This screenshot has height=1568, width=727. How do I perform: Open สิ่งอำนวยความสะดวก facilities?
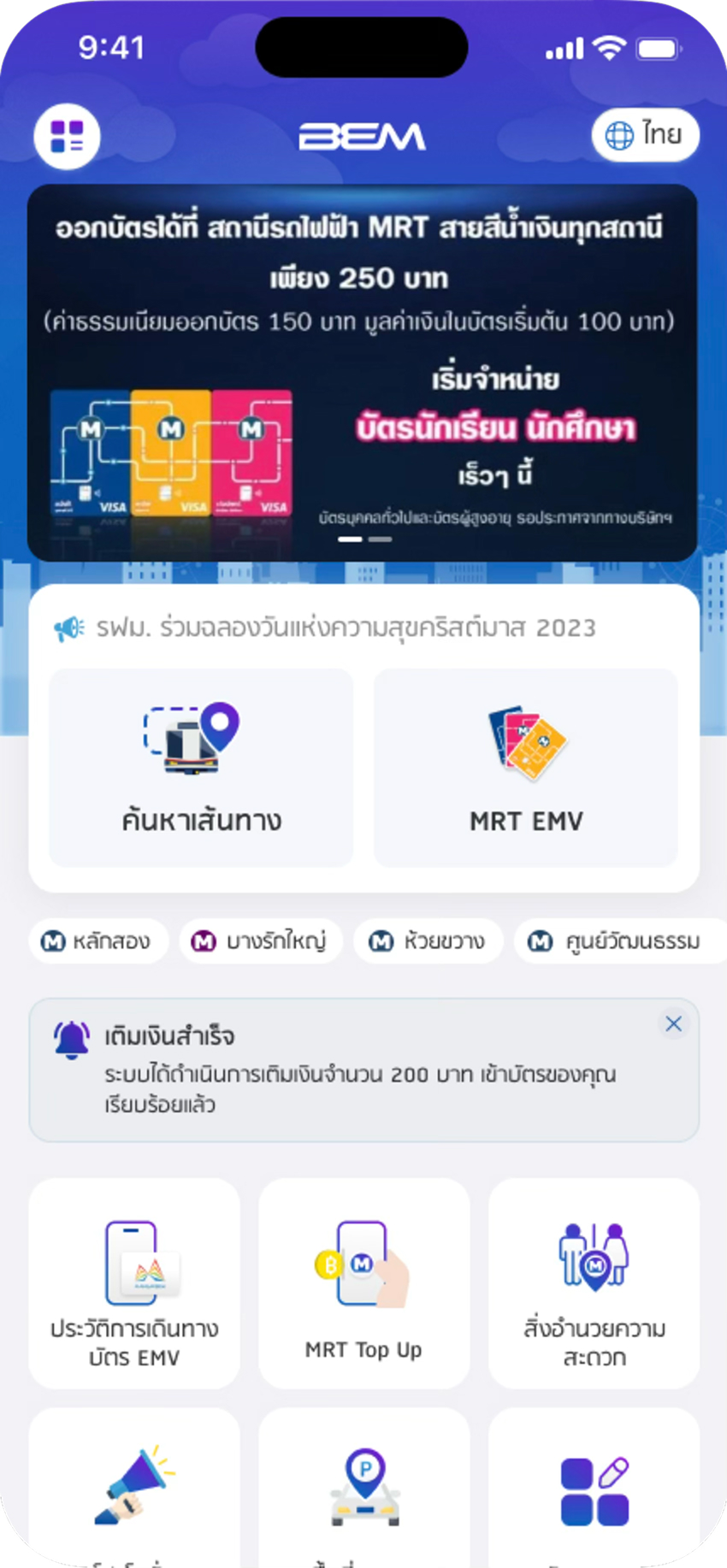coord(594,1283)
